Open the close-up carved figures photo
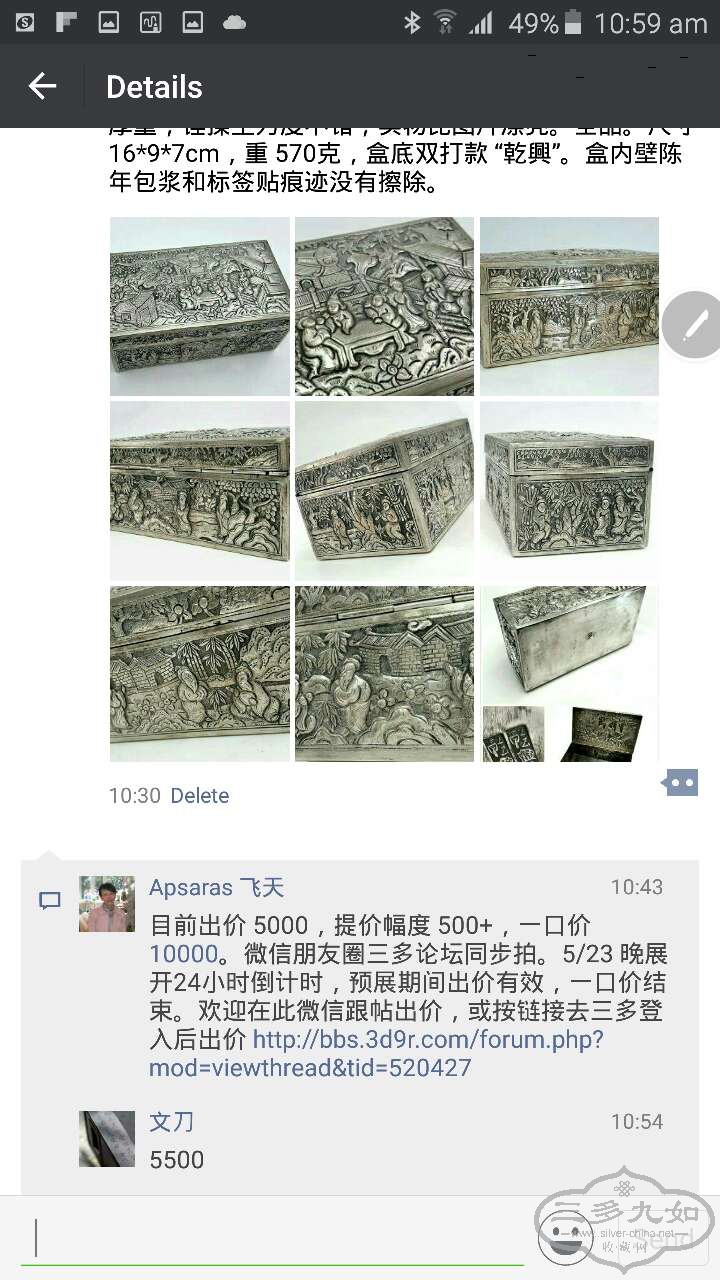Screen dimensions: 720x1280 point(384,306)
